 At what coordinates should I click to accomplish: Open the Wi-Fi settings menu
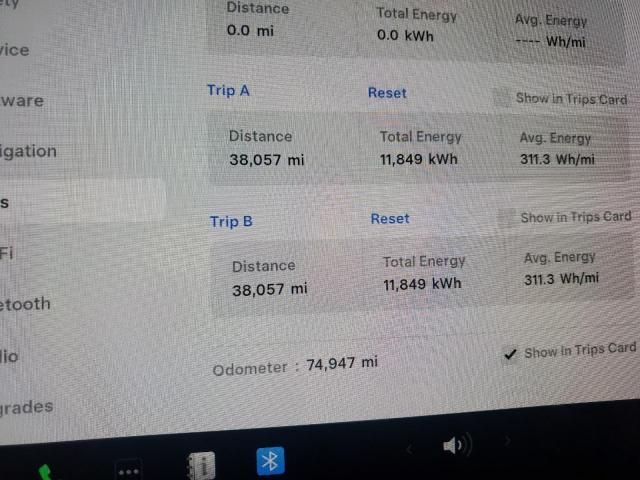click(x=8, y=253)
